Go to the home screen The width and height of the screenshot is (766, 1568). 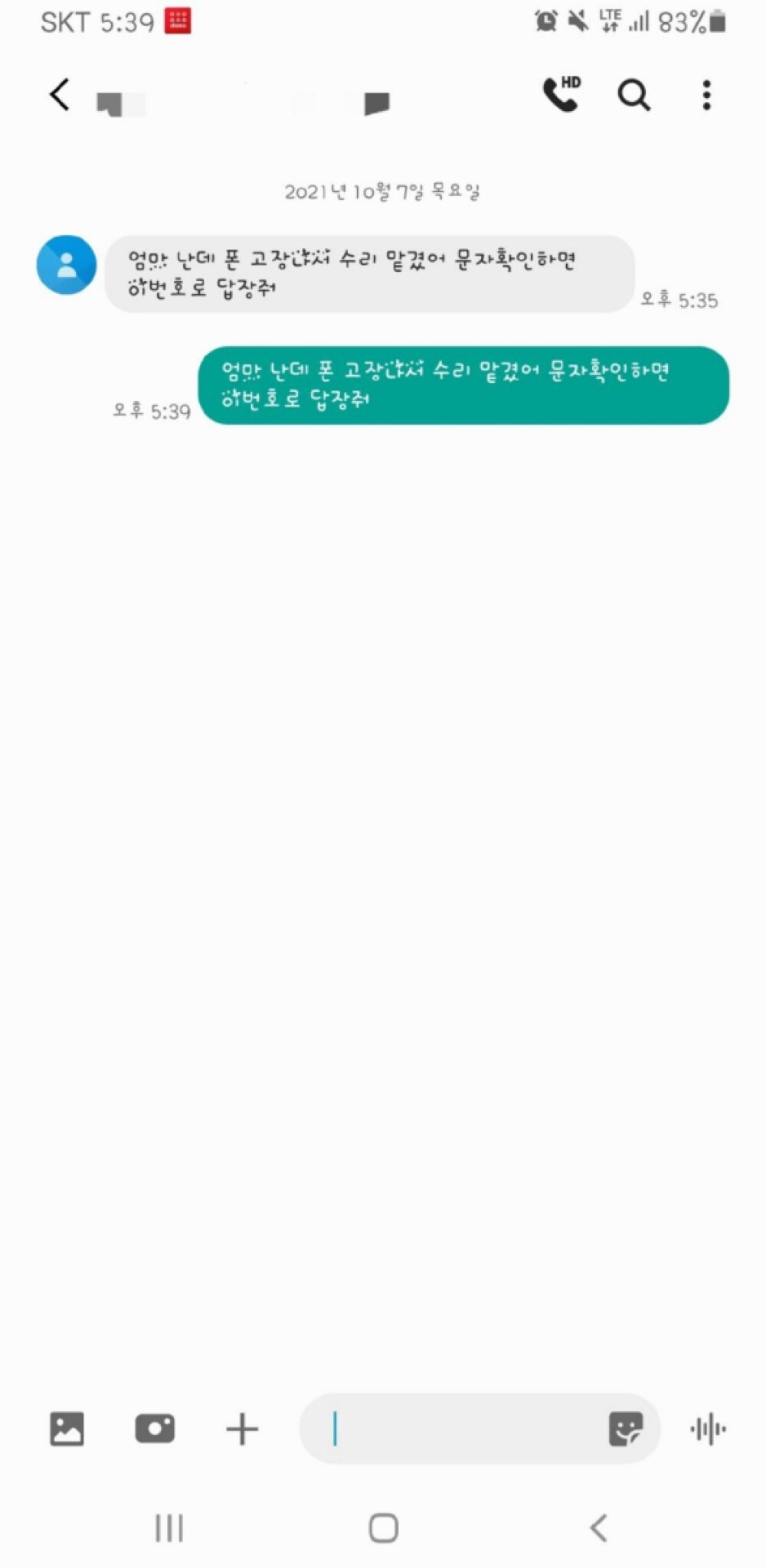pos(383,1527)
